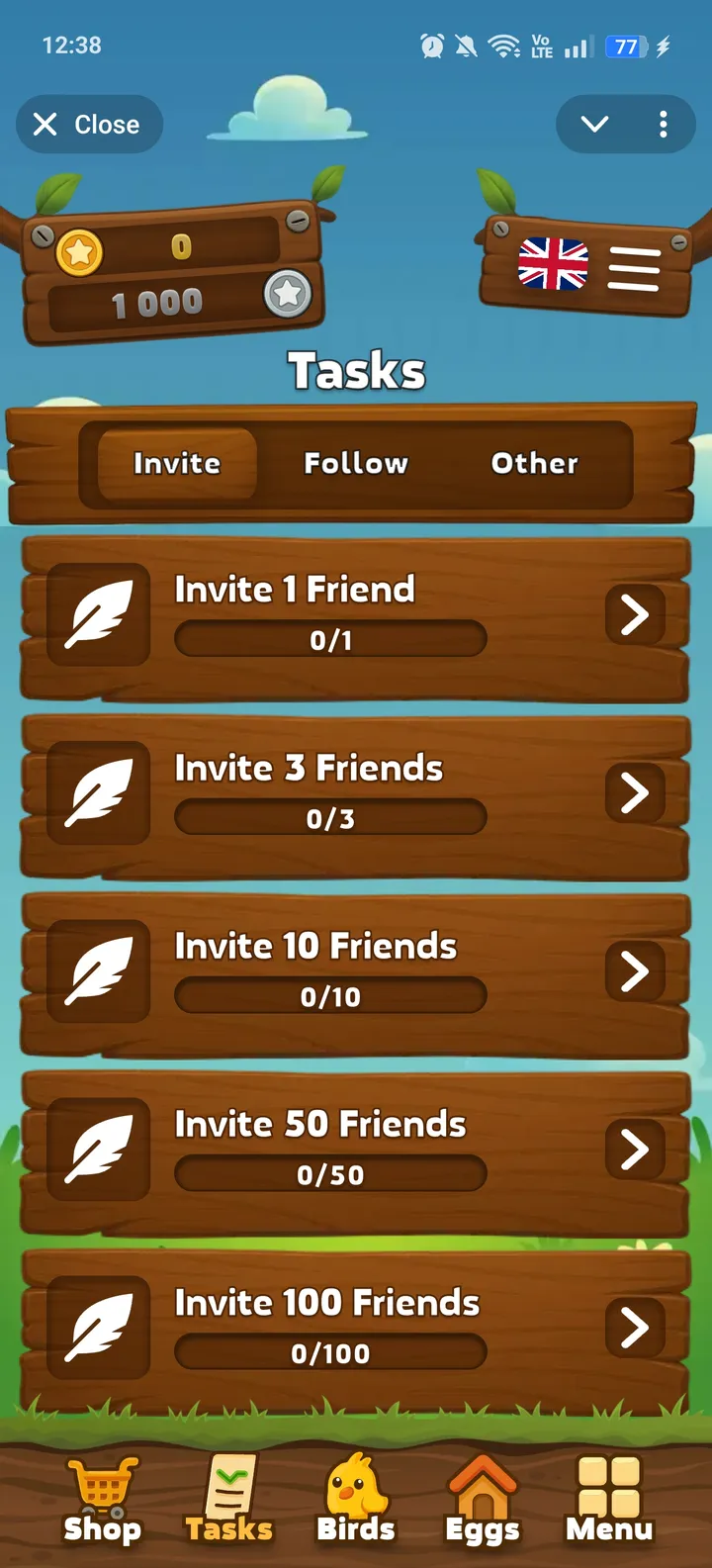The image size is (712, 1568).
Task: Select the Invite tab
Action: [178, 463]
